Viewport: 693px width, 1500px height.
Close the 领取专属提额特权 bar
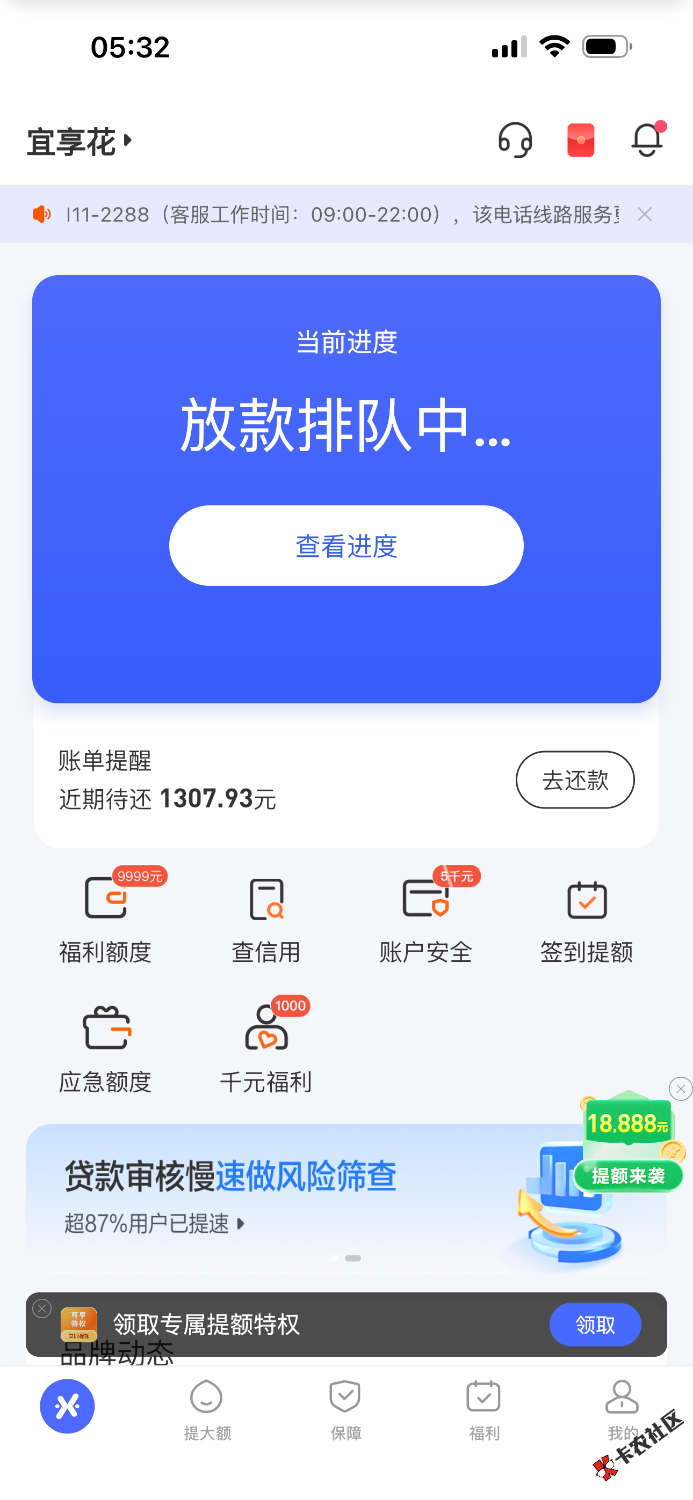coord(42,1308)
